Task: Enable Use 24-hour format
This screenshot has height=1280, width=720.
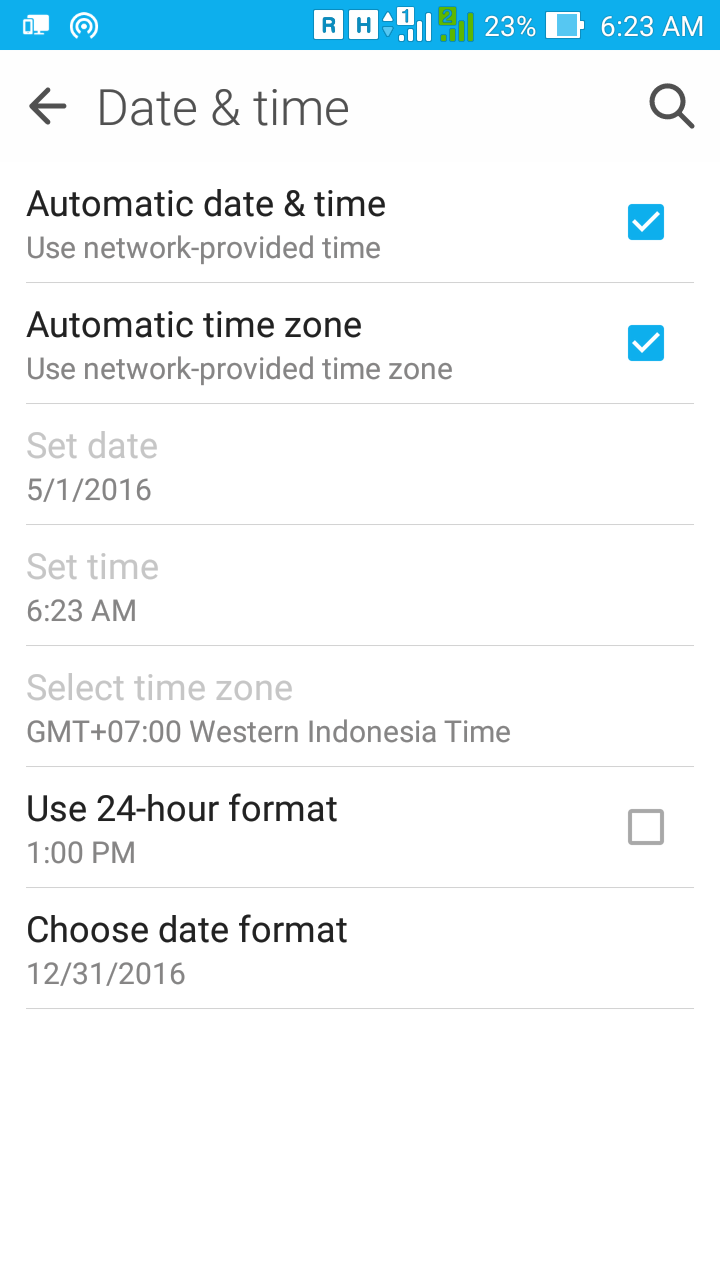Action: click(645, 827)
